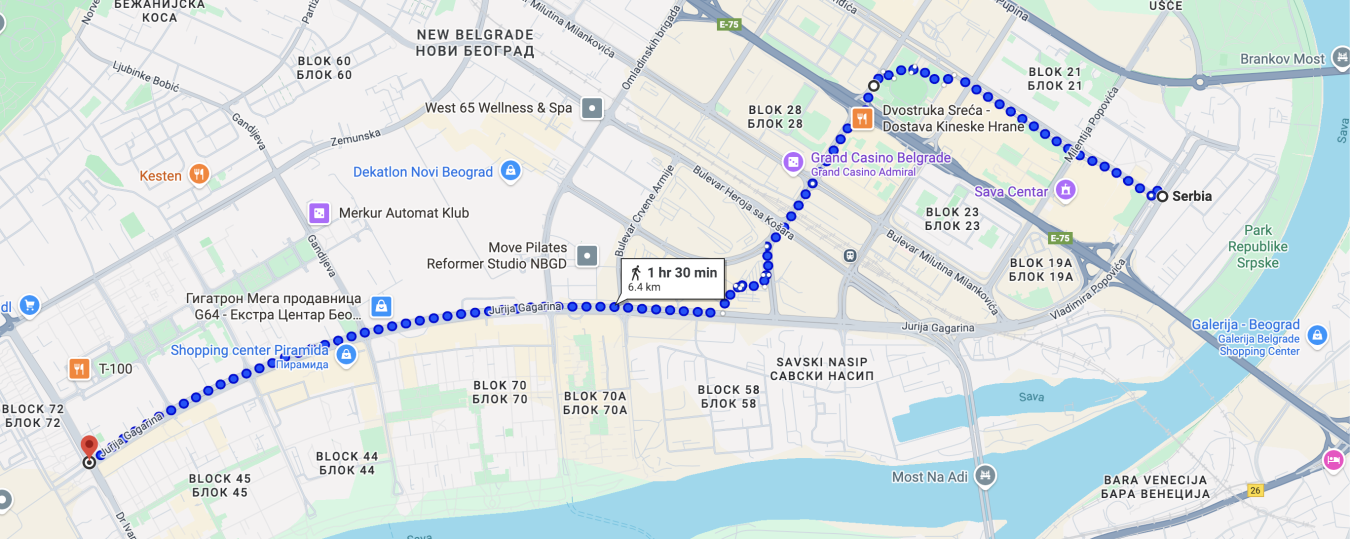Select Move Pilates Reformer Studio marker
The width and height of the screenshot is (1350, 539).
[587, 256]
